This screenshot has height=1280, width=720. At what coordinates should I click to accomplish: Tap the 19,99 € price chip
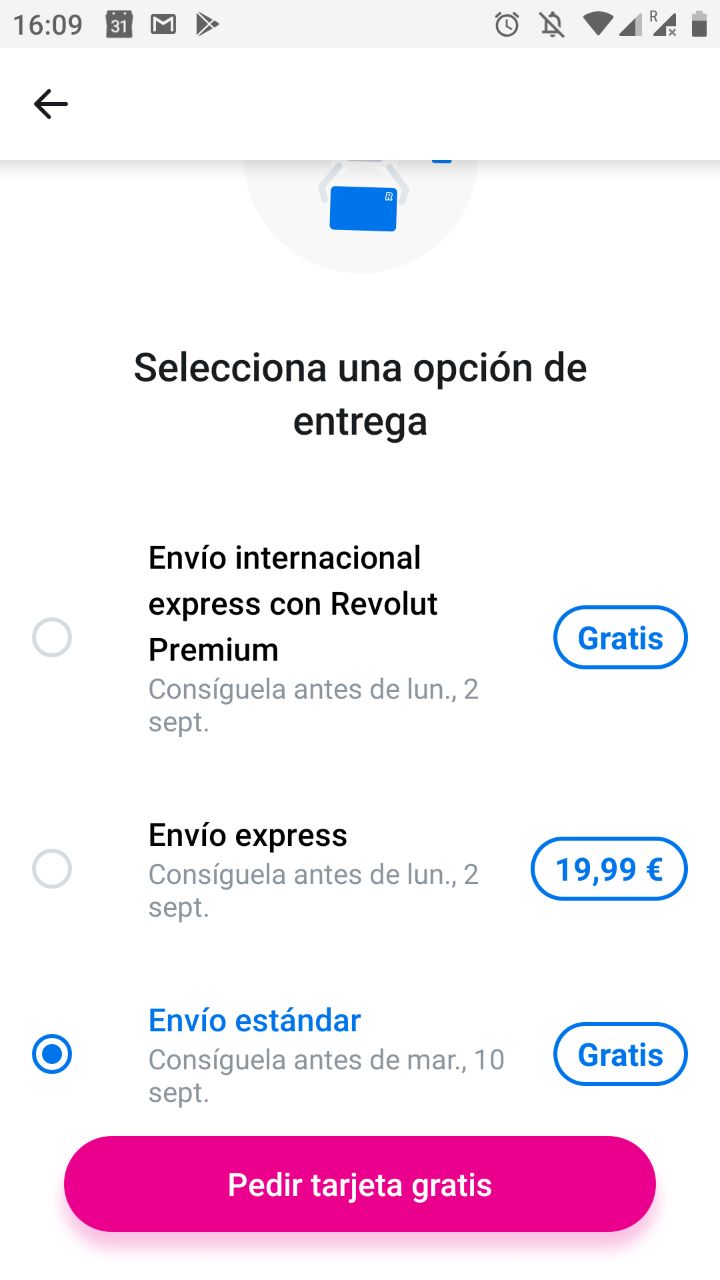(x=608, y=869)
